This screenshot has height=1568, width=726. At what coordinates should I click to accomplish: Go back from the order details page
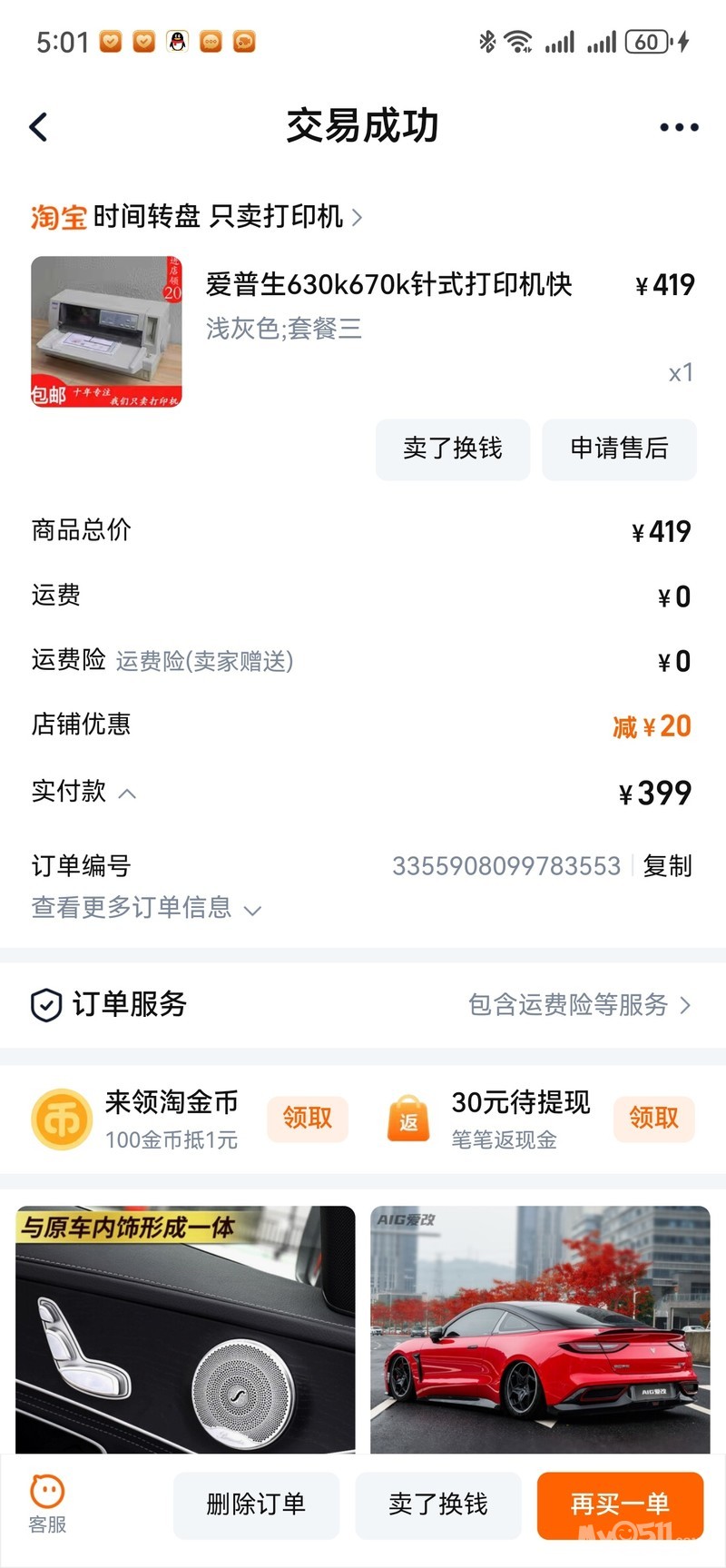click(39, 127)
